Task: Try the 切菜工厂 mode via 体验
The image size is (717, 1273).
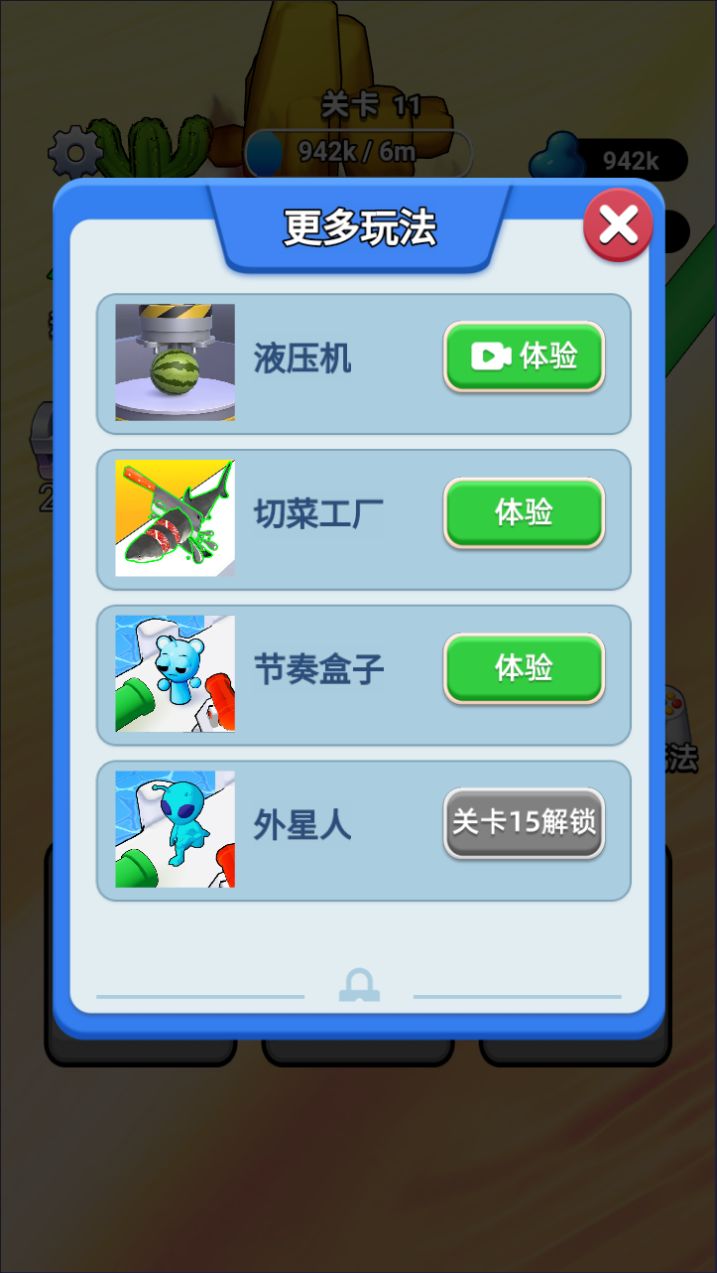Action: pyautogui.click(x=524, y=512)
